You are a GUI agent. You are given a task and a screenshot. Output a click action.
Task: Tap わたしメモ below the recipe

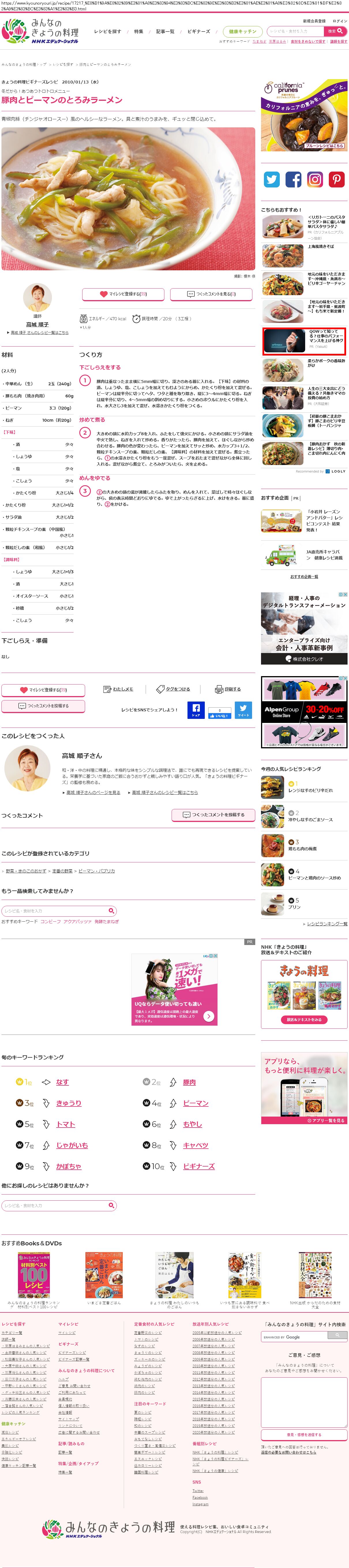coord(119,689)
